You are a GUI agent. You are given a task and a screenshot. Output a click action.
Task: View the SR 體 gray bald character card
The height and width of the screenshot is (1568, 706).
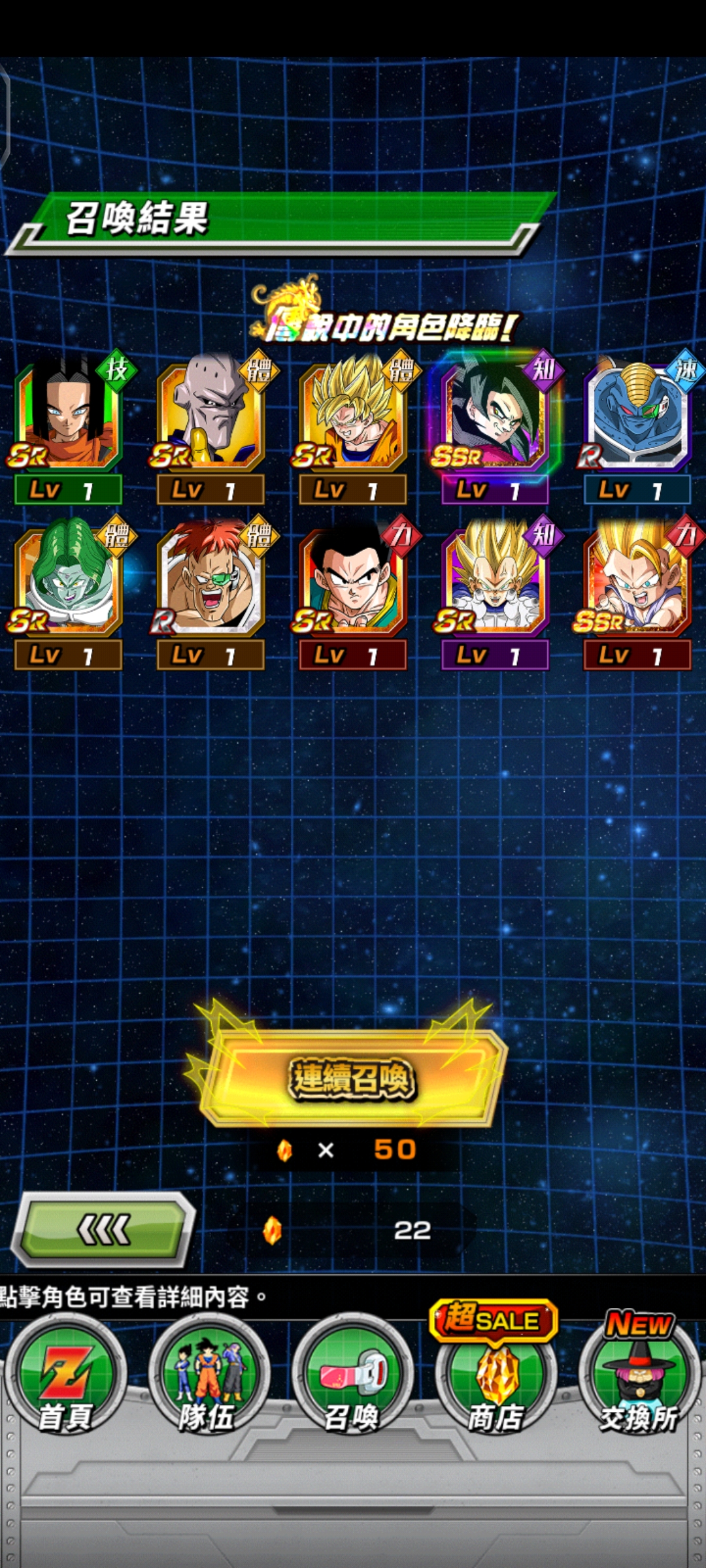210,419
